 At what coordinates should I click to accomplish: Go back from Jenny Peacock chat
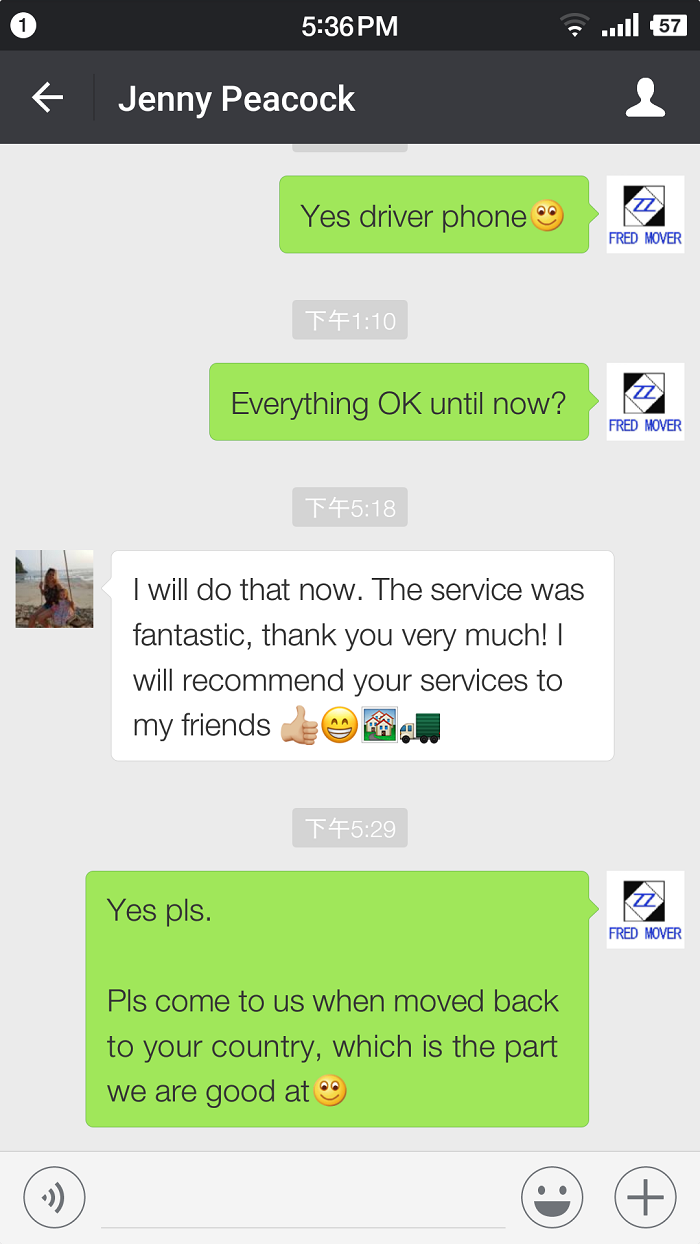point(47,98)
